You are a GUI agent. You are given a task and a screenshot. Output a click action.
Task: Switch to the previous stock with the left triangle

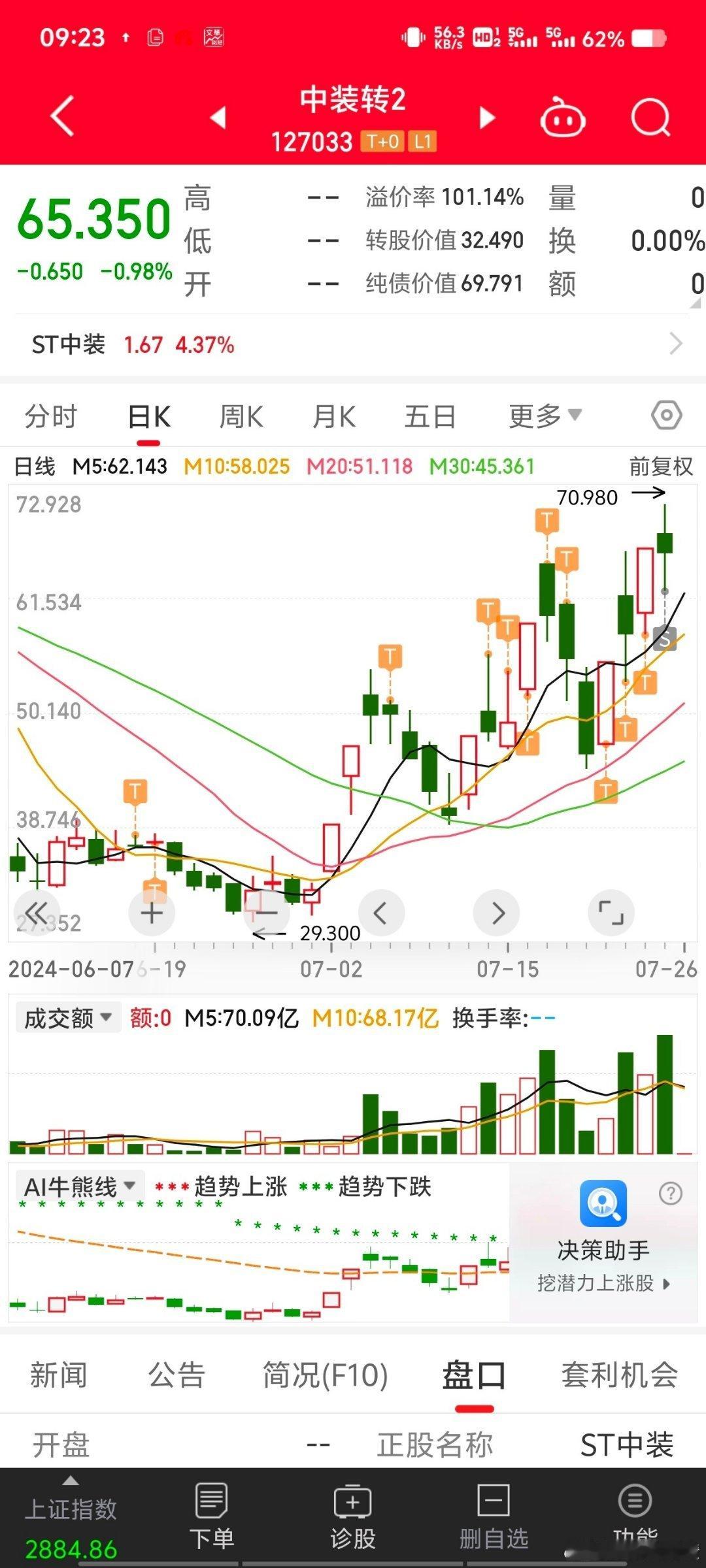click(x=218, y=118)
